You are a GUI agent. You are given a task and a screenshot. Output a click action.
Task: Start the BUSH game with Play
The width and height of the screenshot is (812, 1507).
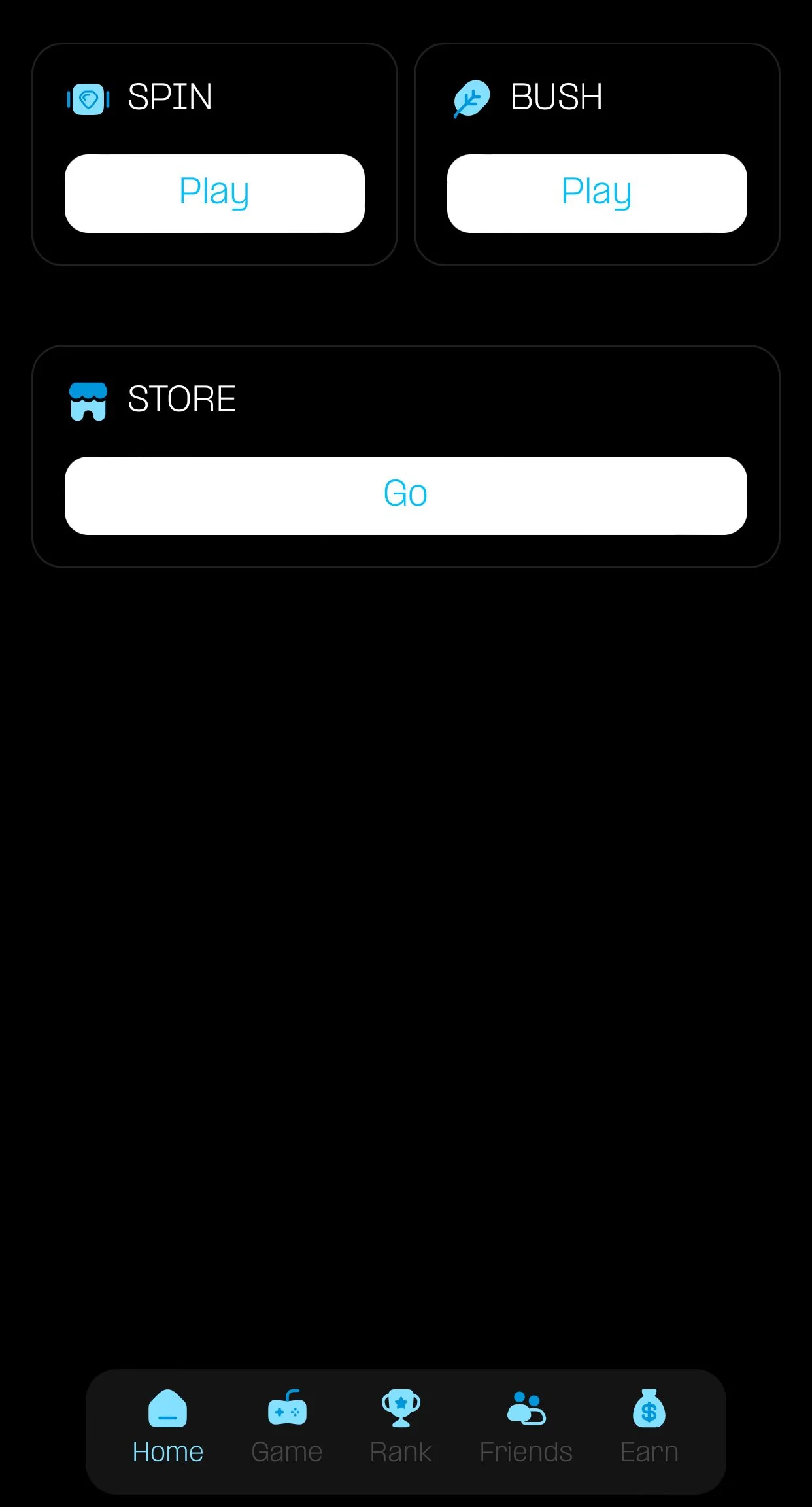pos(597,194)
